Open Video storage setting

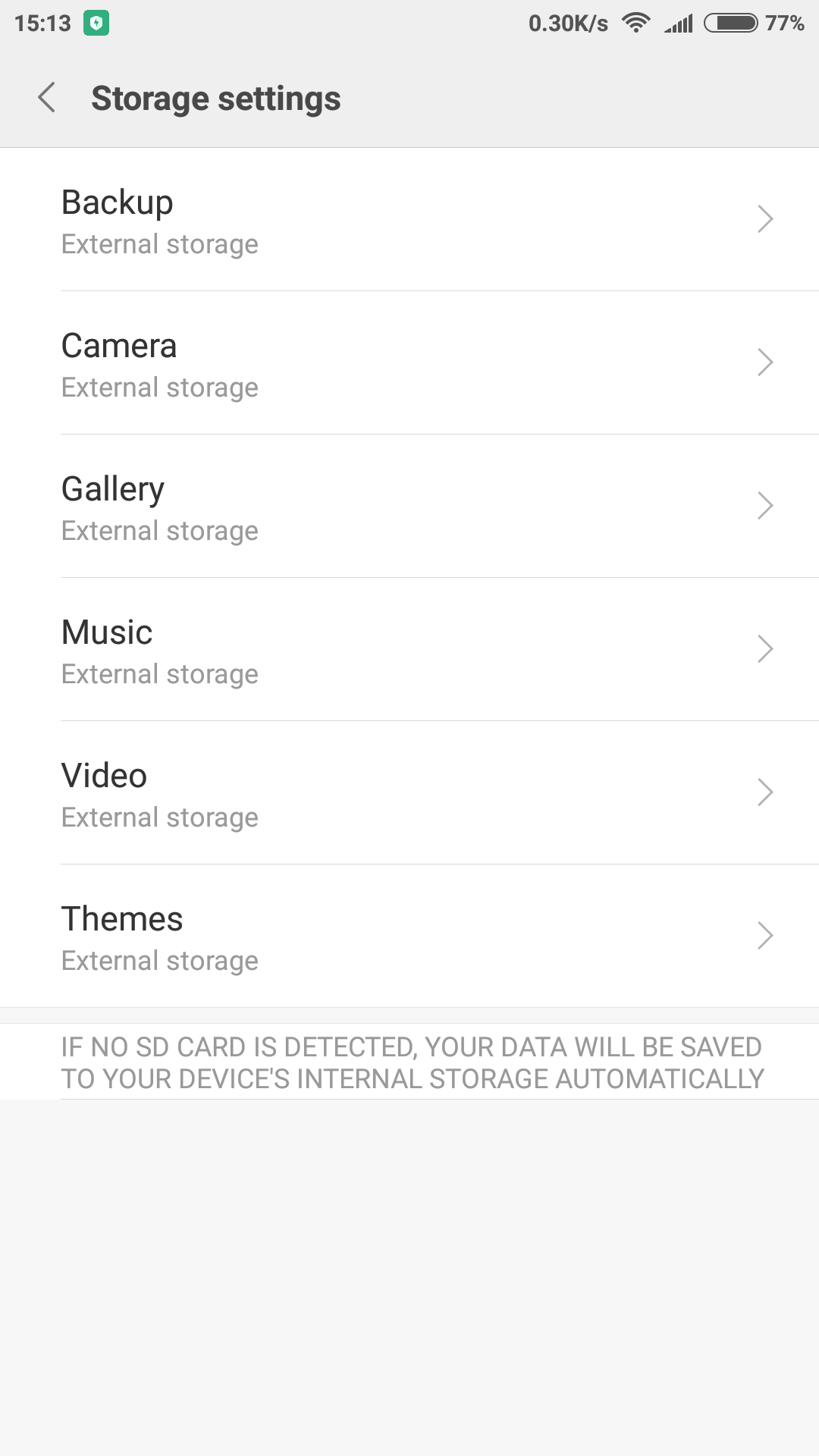click(409, 792)
